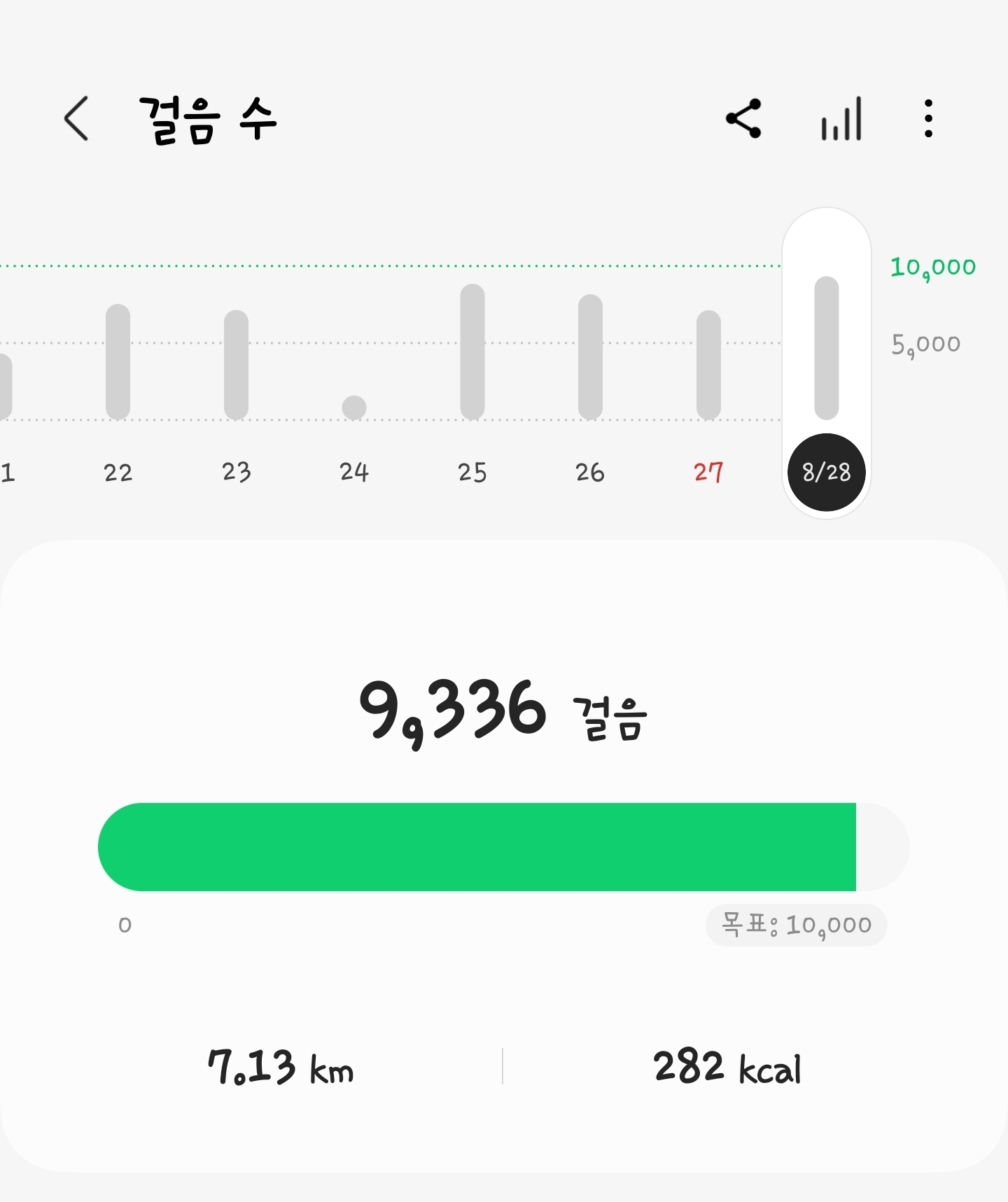Open the step trends chart icon
The width and height of the screenshot is (1008, 1202).
pos(841,119)
